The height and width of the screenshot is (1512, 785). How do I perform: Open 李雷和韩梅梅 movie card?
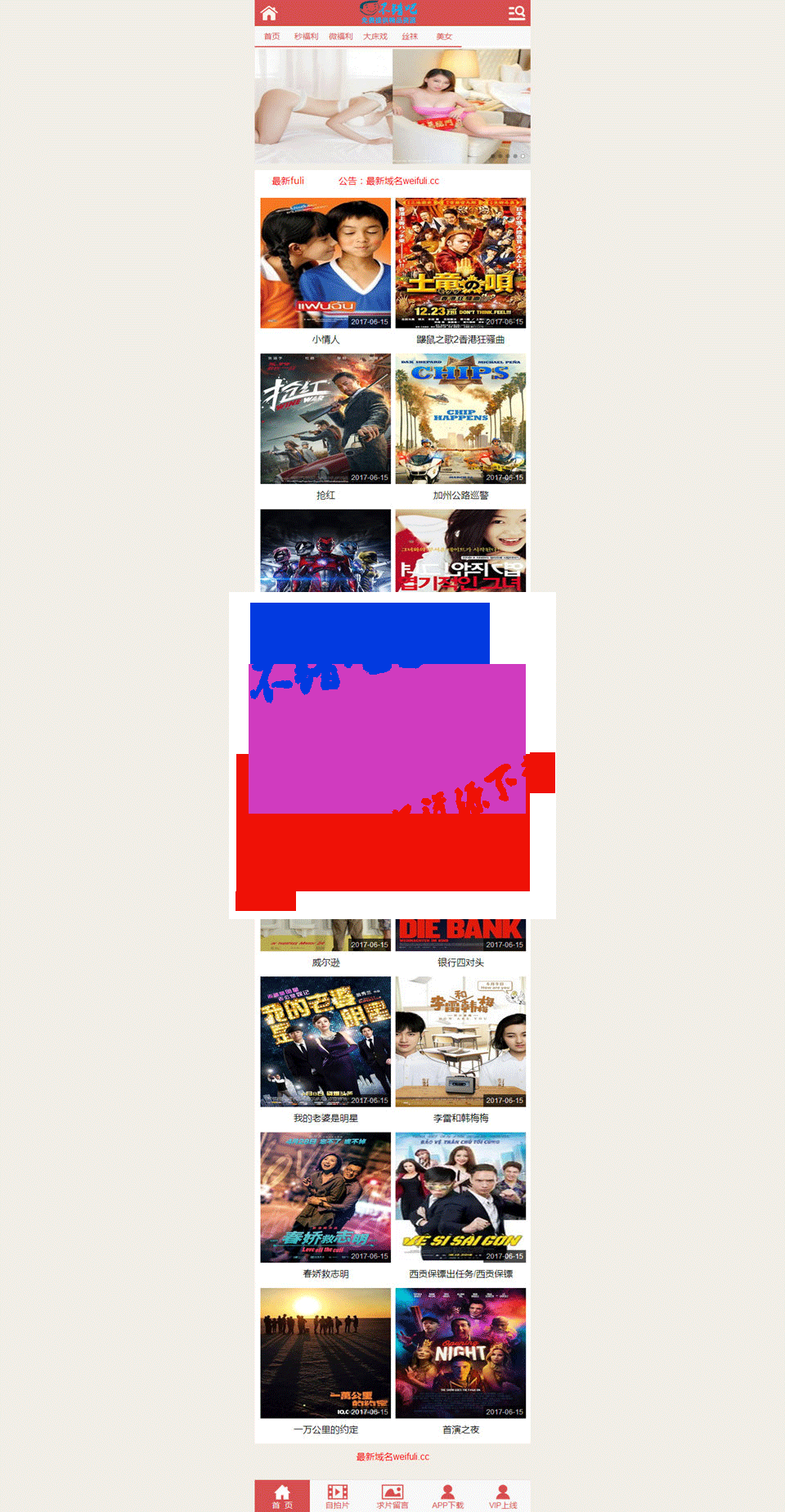(460, 1051)
